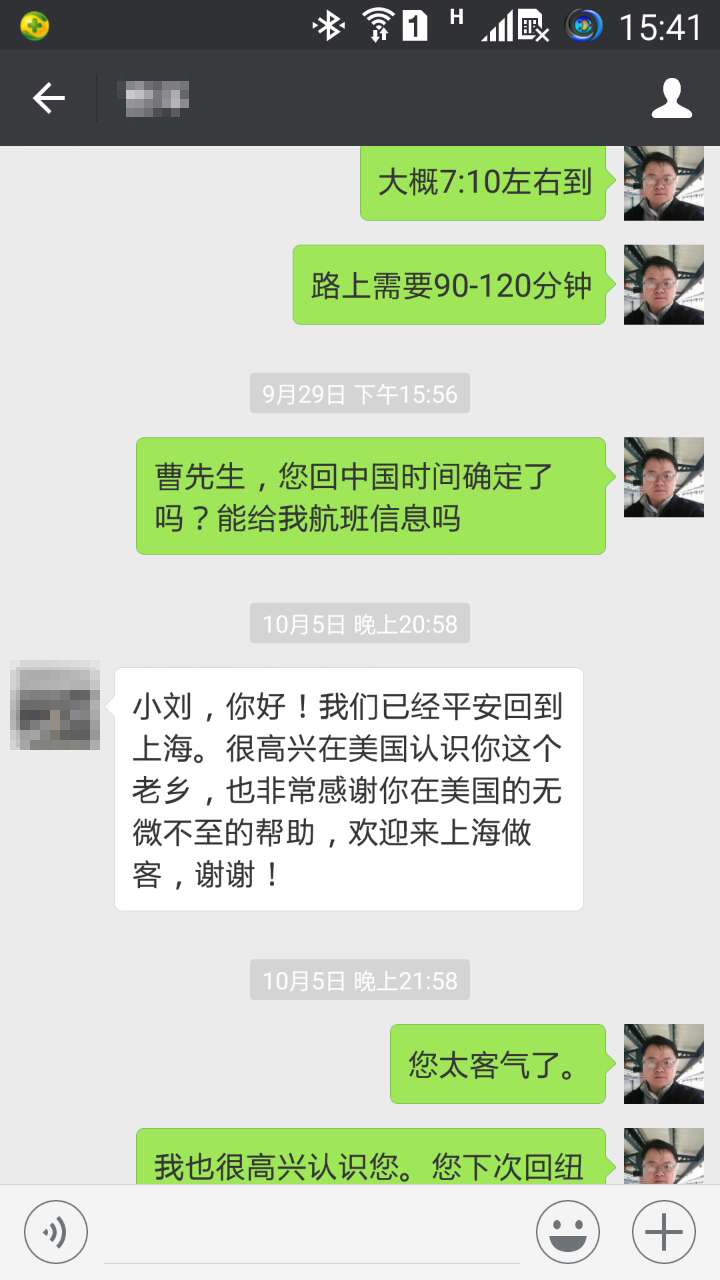720x1280 pixels.
Task: Go back using the top-left arrow
Action: (48, 98)
